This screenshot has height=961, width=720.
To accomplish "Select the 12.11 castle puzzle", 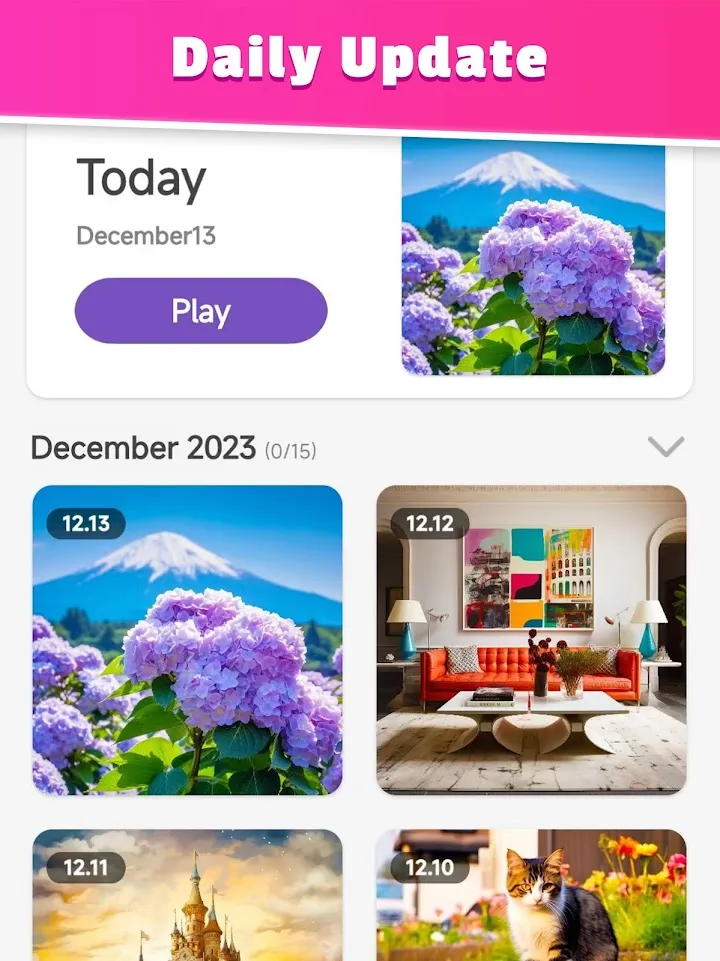I will point(188,897).
